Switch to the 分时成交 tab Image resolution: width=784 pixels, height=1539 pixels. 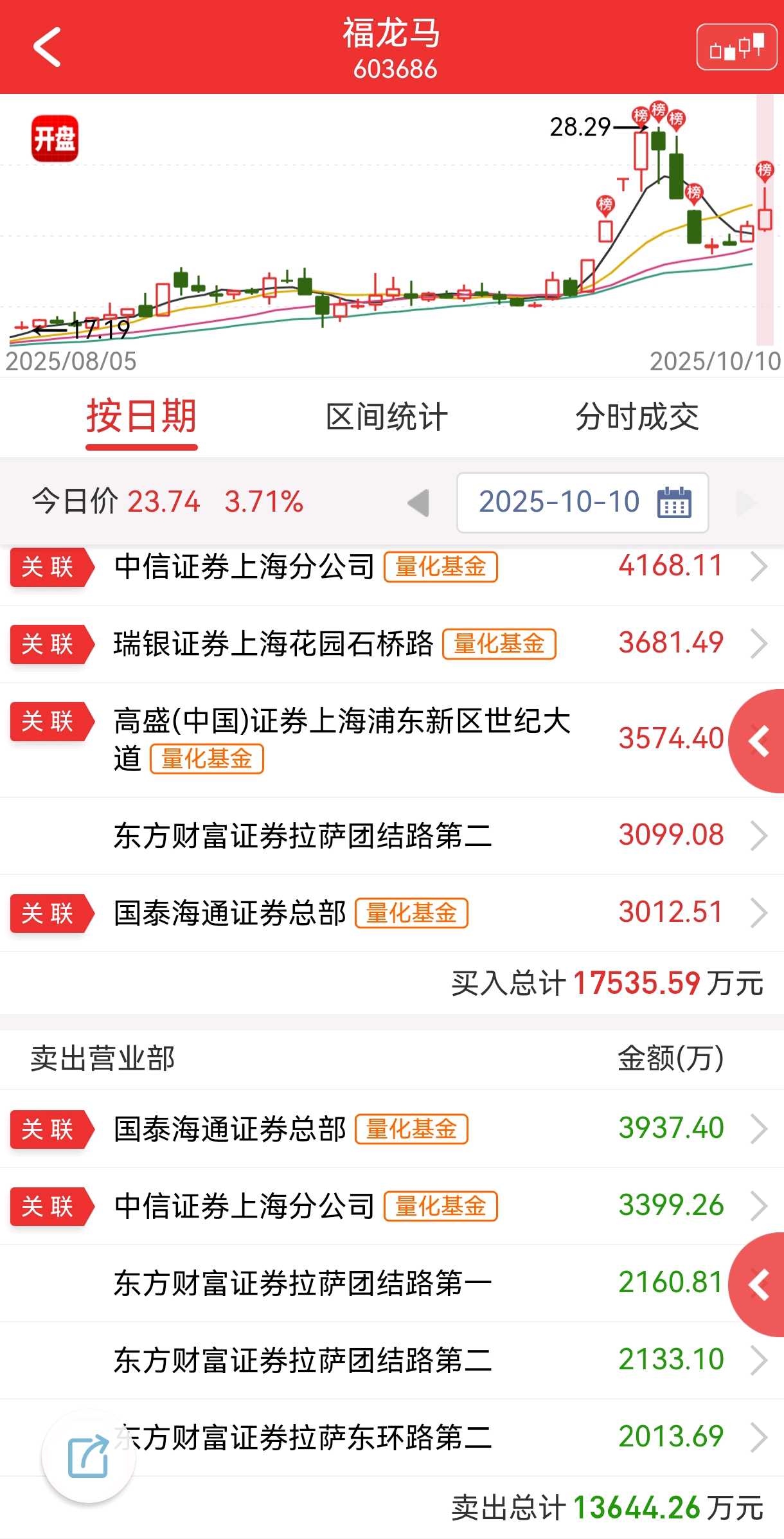point(636,417)
